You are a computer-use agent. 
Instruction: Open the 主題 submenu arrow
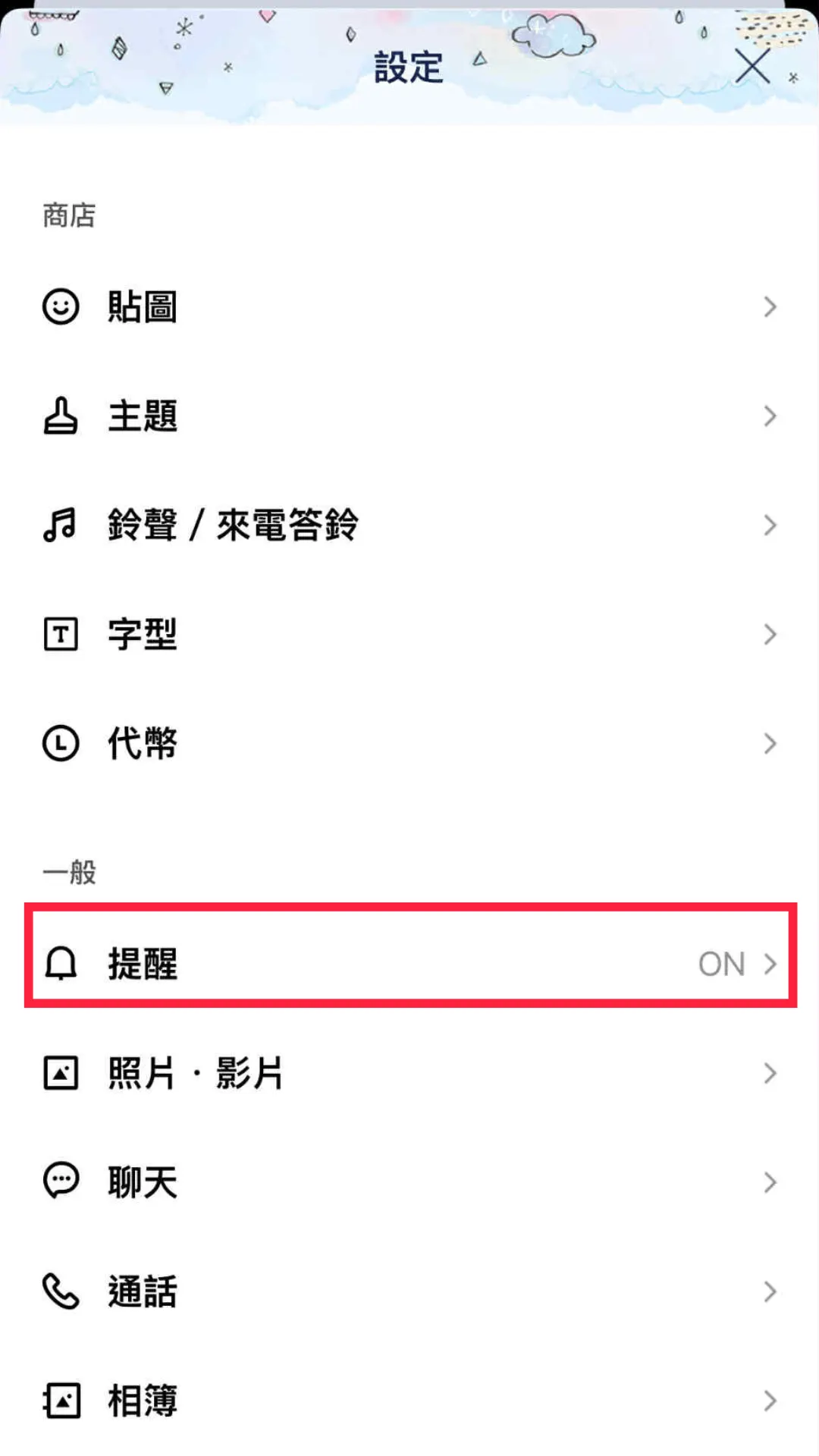[x=770, y=416]
